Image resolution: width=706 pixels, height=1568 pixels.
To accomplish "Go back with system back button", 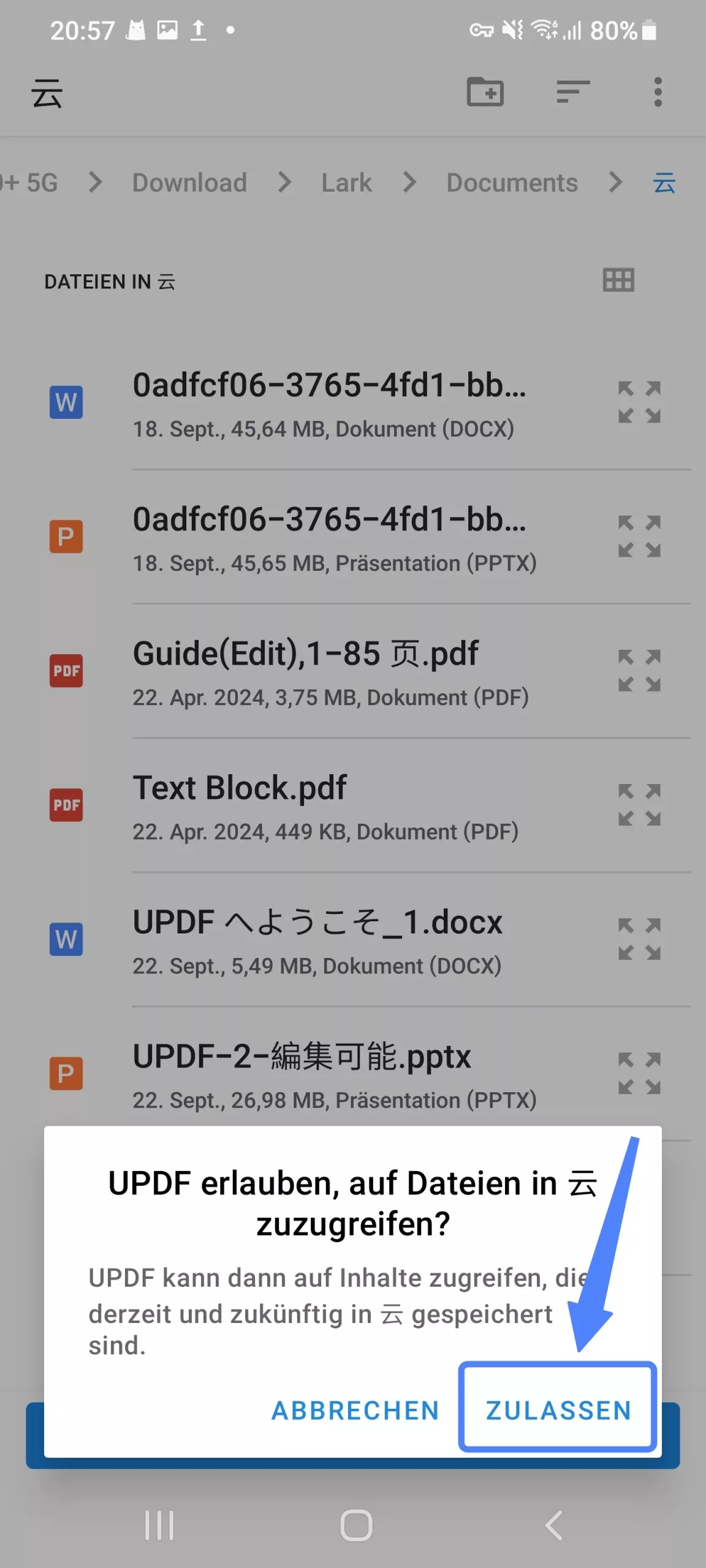I will [x=554, y=1525].
